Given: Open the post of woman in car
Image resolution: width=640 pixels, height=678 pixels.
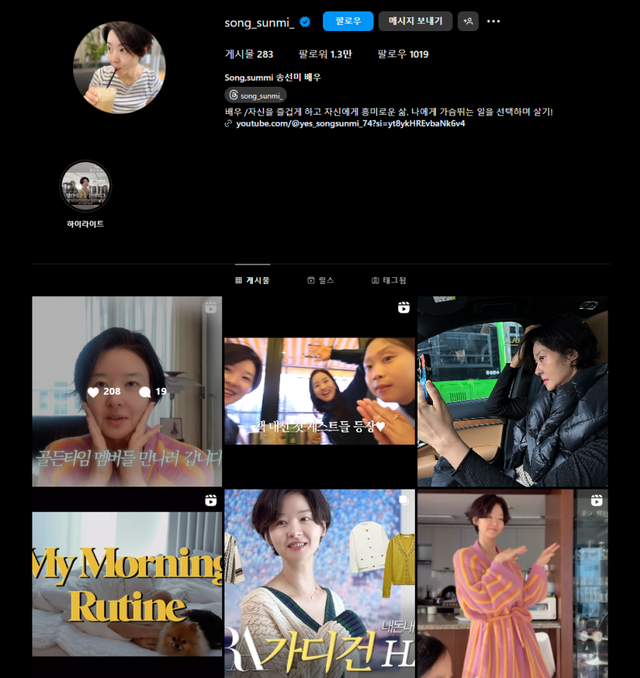Looking at the screenshot, I should click(513, 391).
